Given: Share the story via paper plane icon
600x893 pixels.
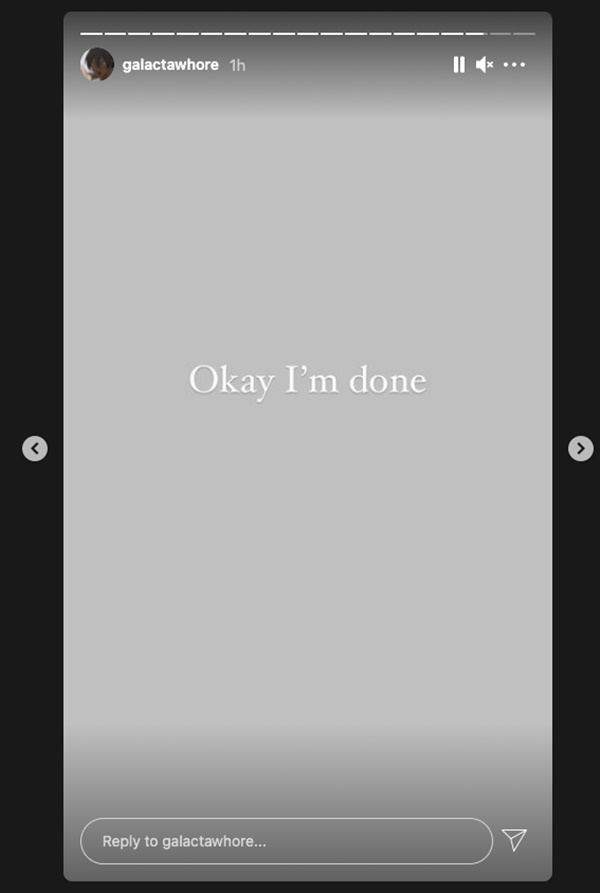Looking at the screenshot, I should tap(514, 840).
